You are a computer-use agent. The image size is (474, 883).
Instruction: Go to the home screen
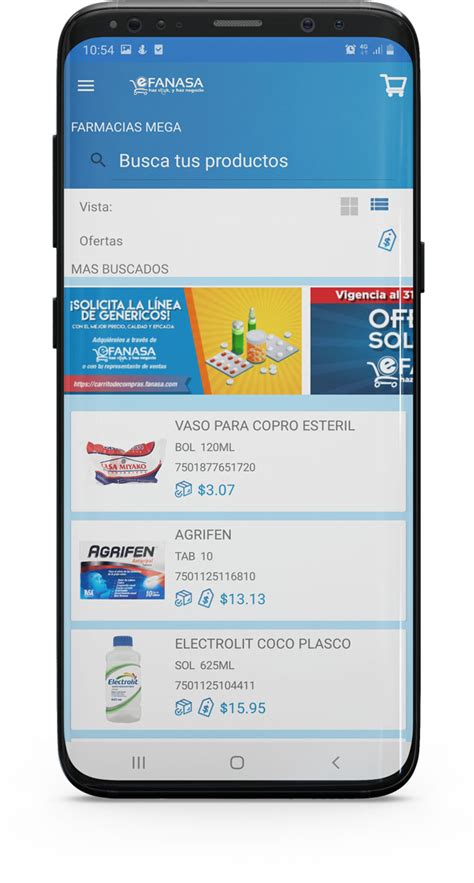pyautogui.click(x=237, y=762)
